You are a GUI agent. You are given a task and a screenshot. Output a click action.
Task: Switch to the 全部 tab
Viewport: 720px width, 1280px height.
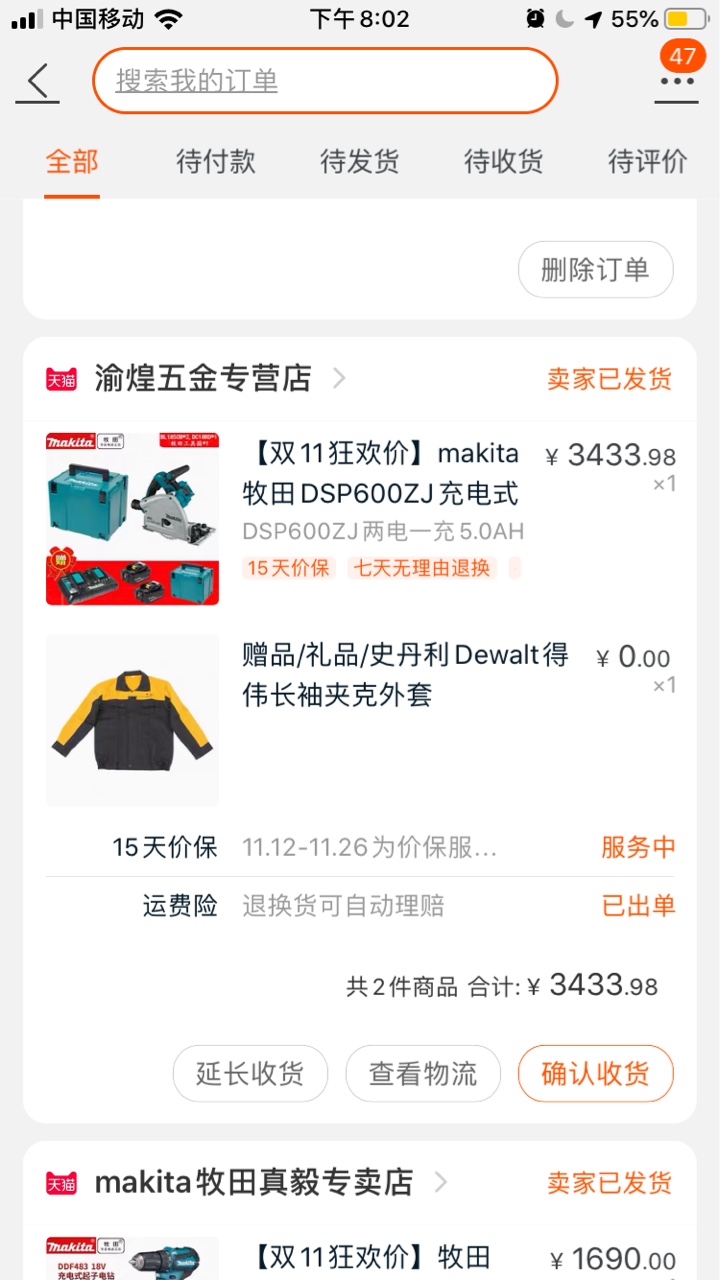tap(72, 161)
